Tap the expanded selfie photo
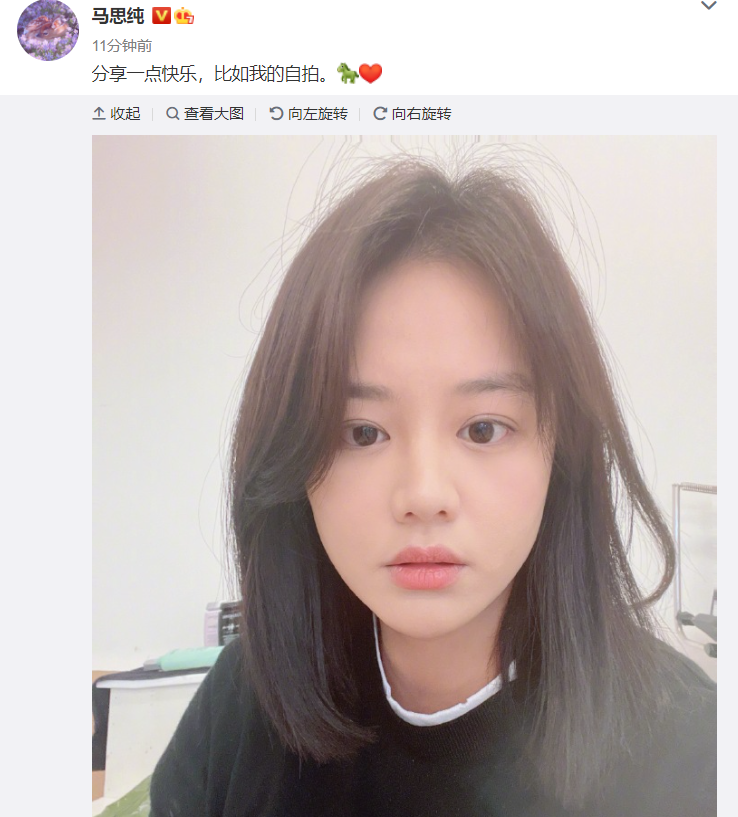The height and width of the screenshot is (817, 738). [404, 475]
